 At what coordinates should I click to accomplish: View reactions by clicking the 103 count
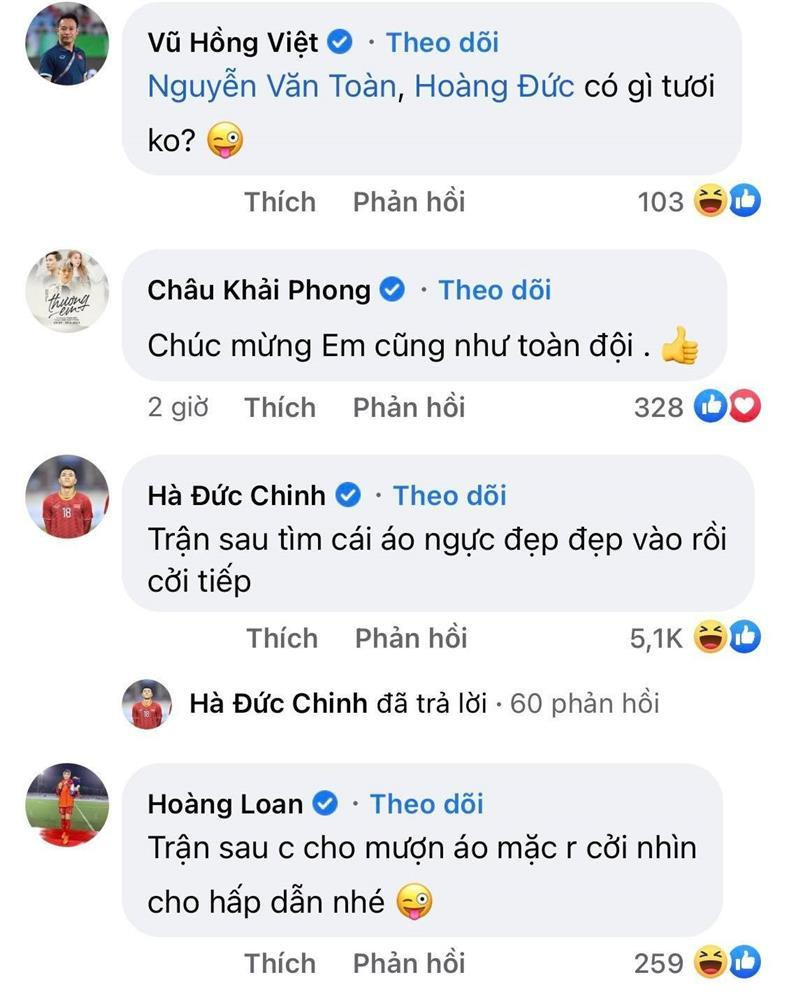tap(663, 201)
